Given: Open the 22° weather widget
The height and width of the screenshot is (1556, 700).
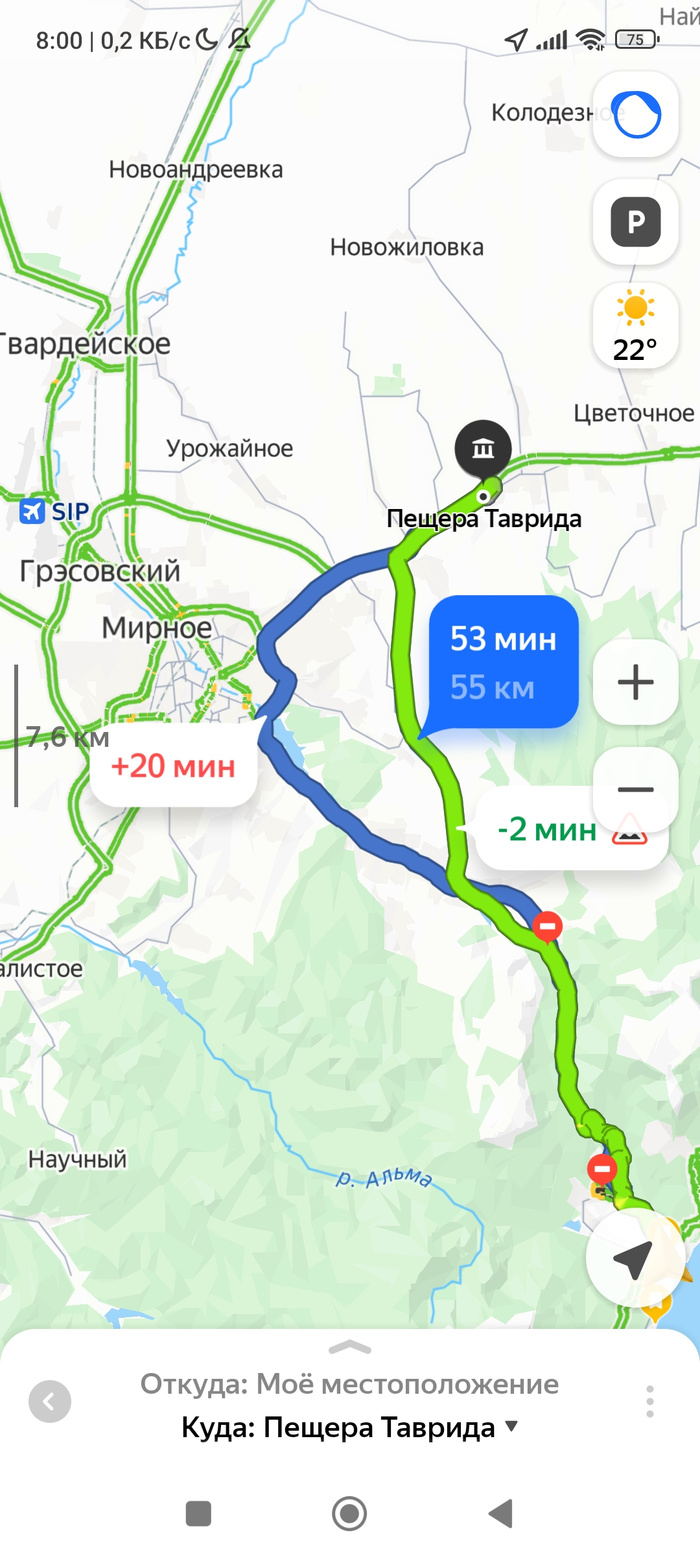Looking at the screenshot, I should 636,326.
